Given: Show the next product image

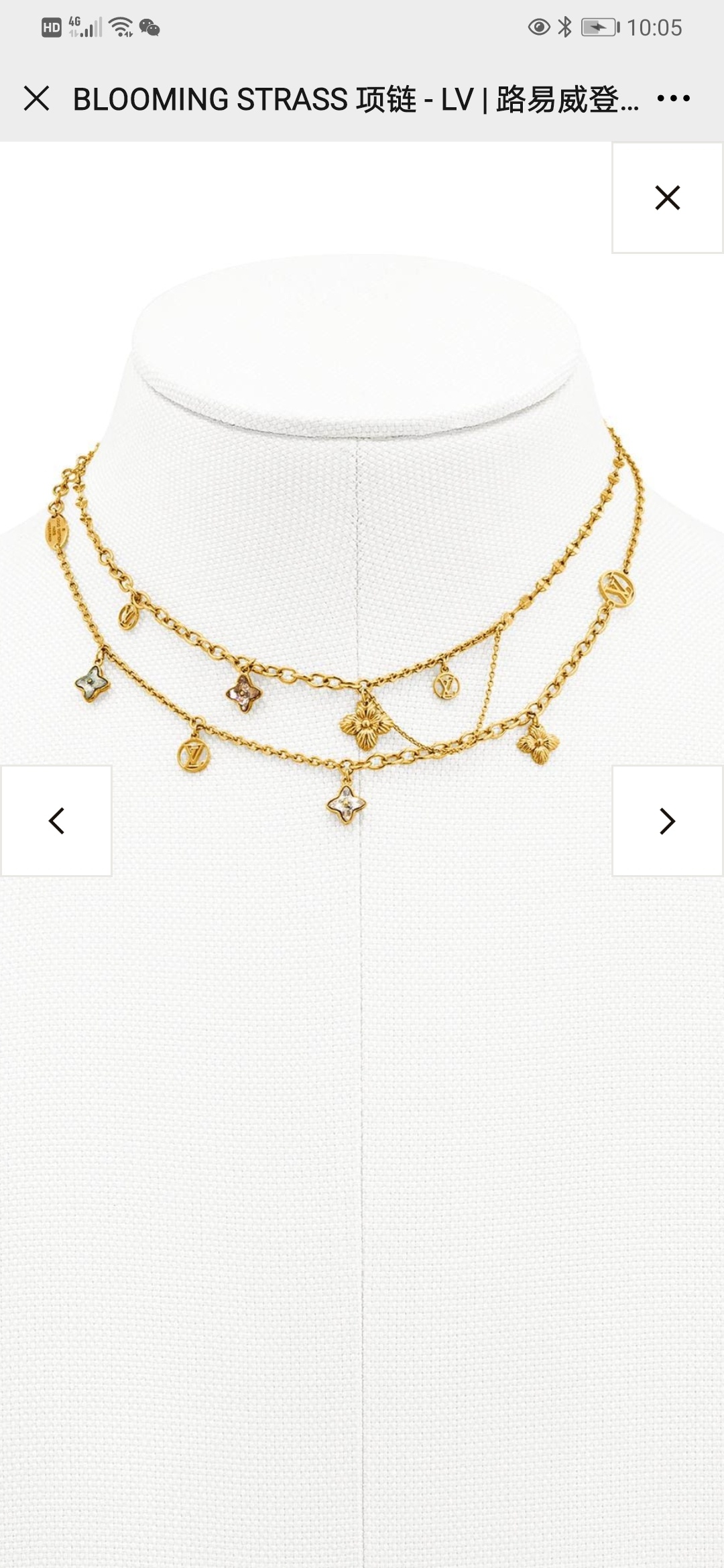Looking at the screenshot, I should click(667, 821).
